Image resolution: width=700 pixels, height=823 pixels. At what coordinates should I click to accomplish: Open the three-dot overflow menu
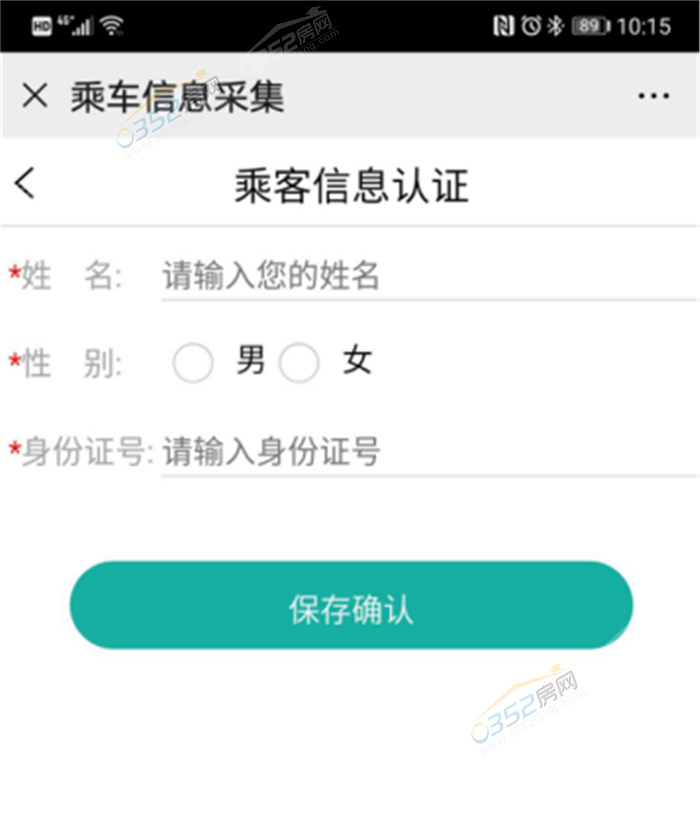653,96
